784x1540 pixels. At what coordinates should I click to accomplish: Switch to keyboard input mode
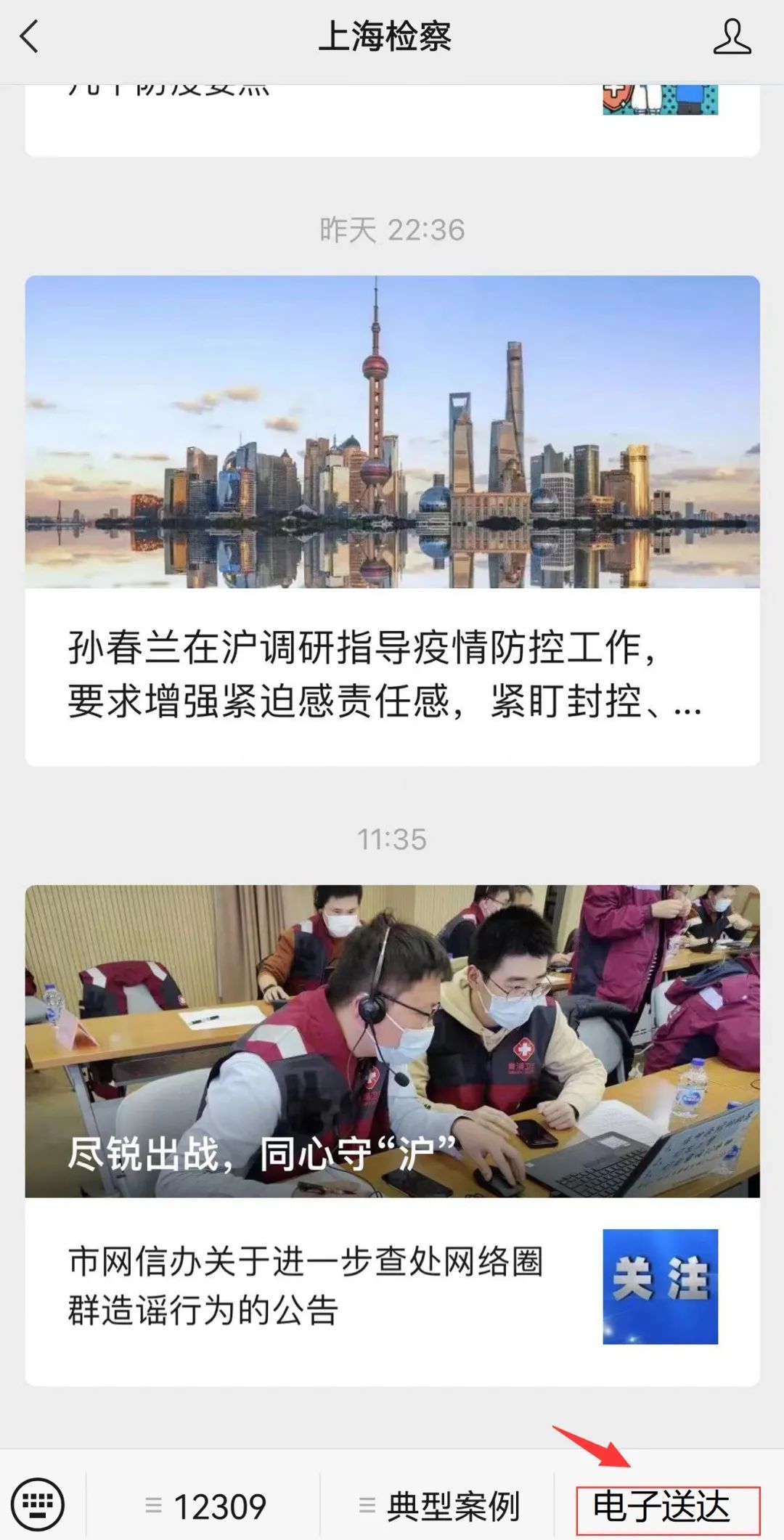click(x=38, y=1505)
